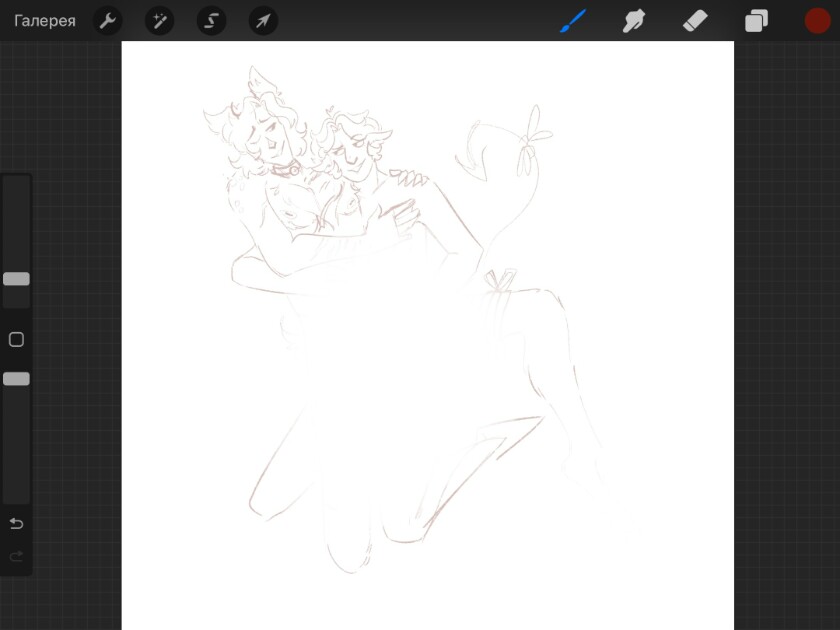
Task: Open the red color picker
Action: (818, 21)
